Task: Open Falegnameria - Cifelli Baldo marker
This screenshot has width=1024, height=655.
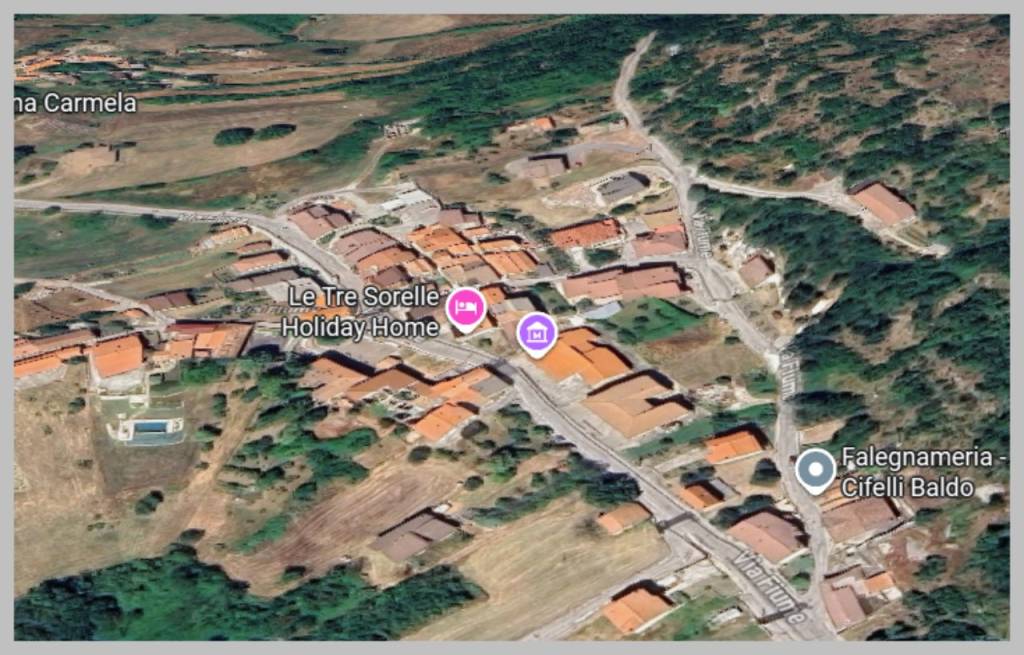Action: click(x=815, y=469)
